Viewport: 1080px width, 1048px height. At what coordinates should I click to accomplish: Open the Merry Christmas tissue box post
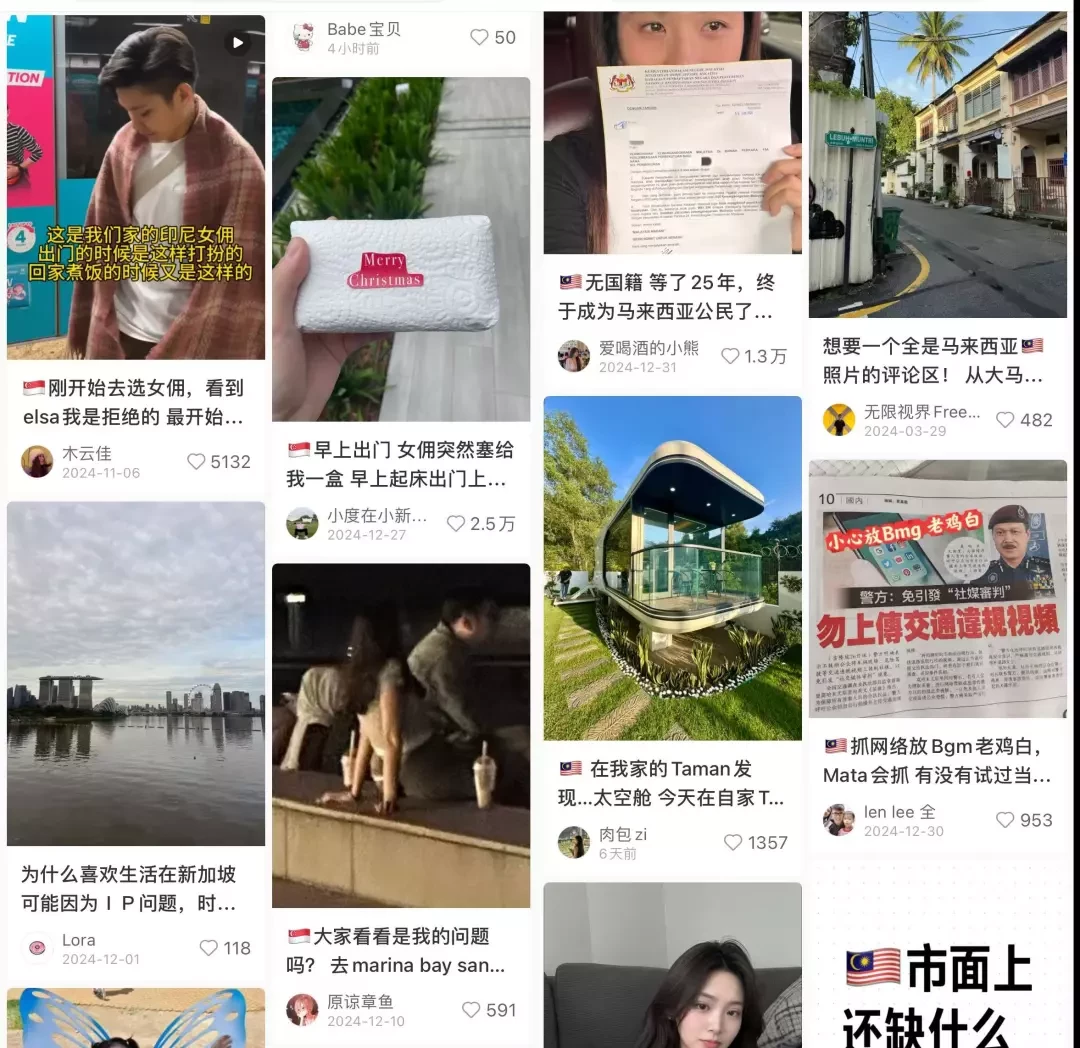[401, 249]
